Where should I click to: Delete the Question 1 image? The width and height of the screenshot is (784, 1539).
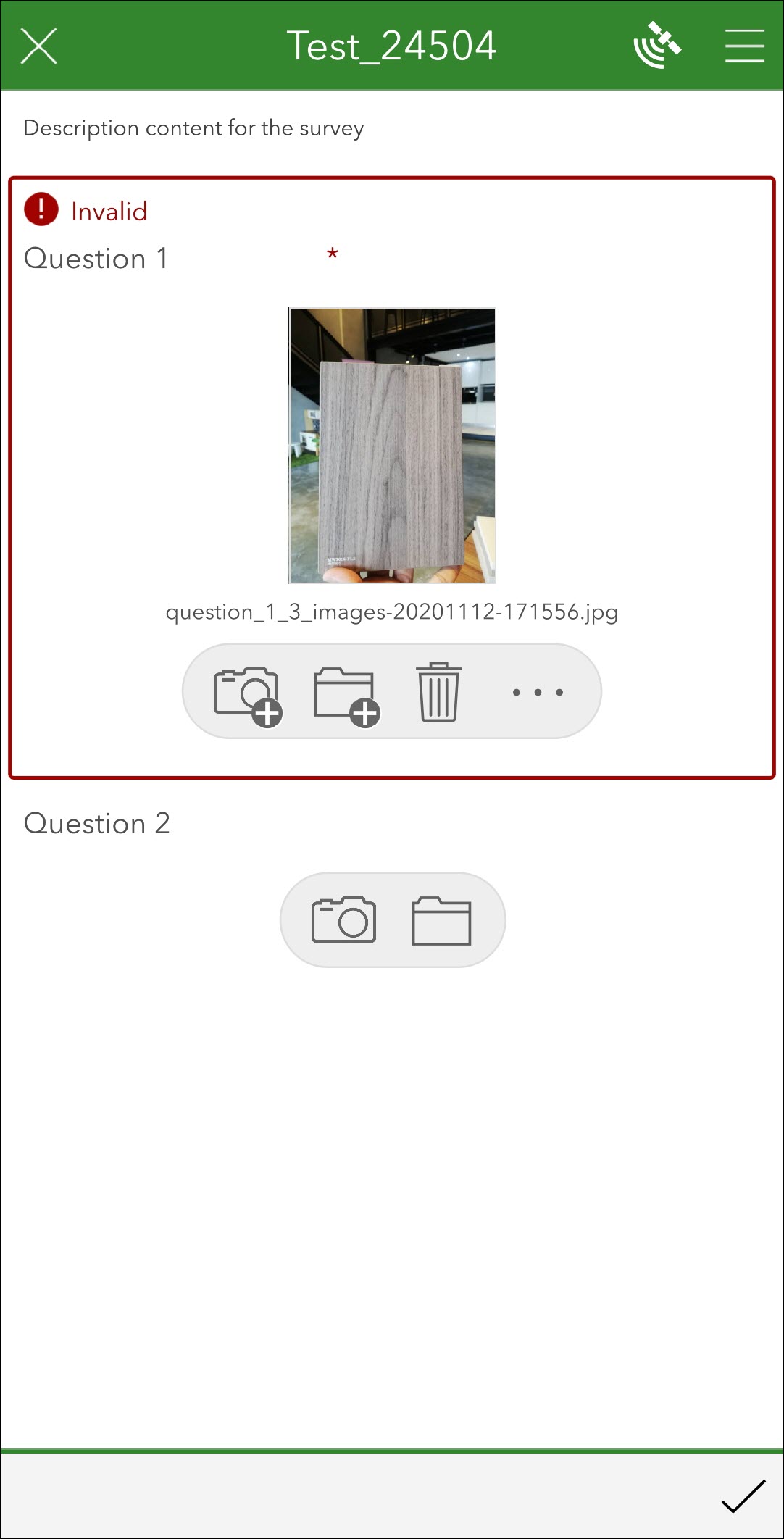(x=438, y=692)
